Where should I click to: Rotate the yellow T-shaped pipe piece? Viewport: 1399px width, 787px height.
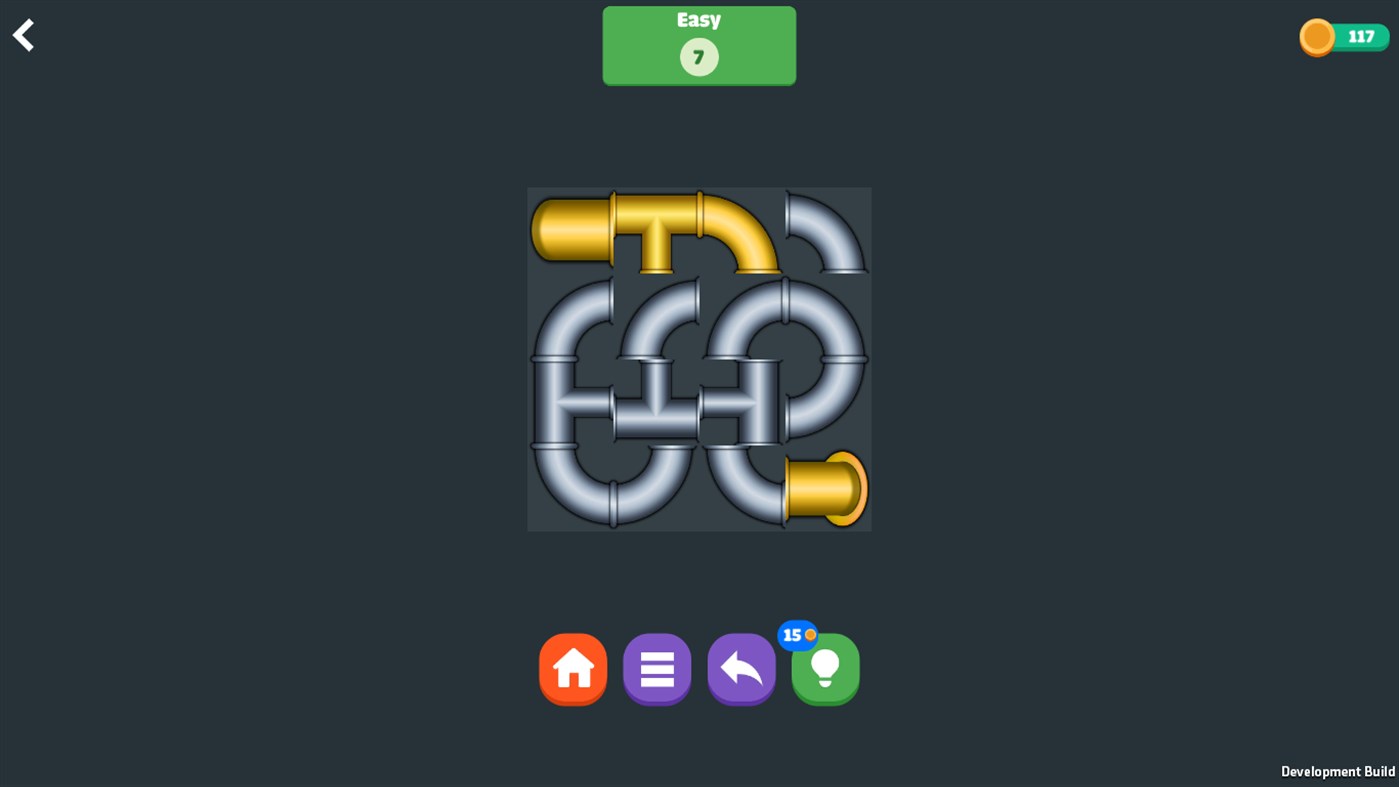[656, 231]
